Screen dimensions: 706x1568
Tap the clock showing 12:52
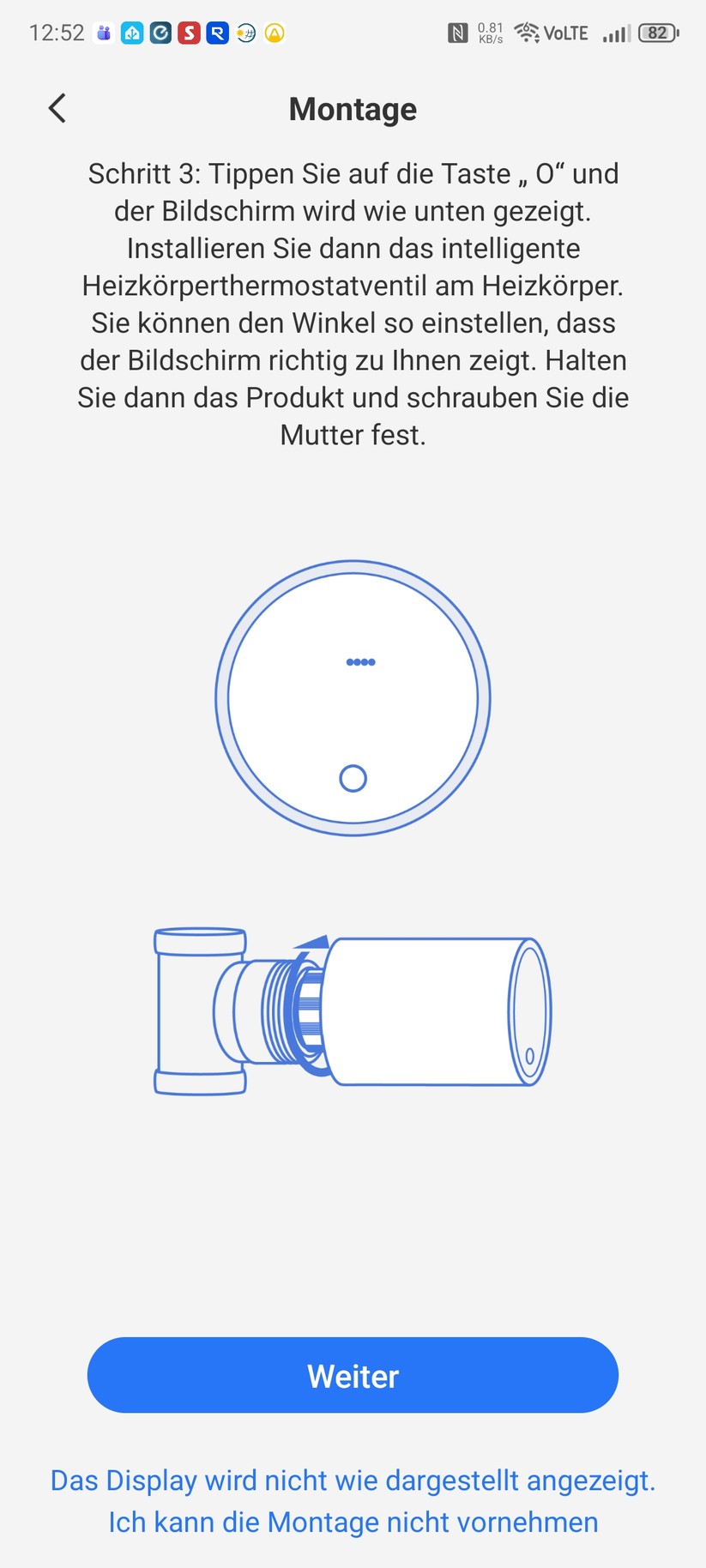[57, 33]
